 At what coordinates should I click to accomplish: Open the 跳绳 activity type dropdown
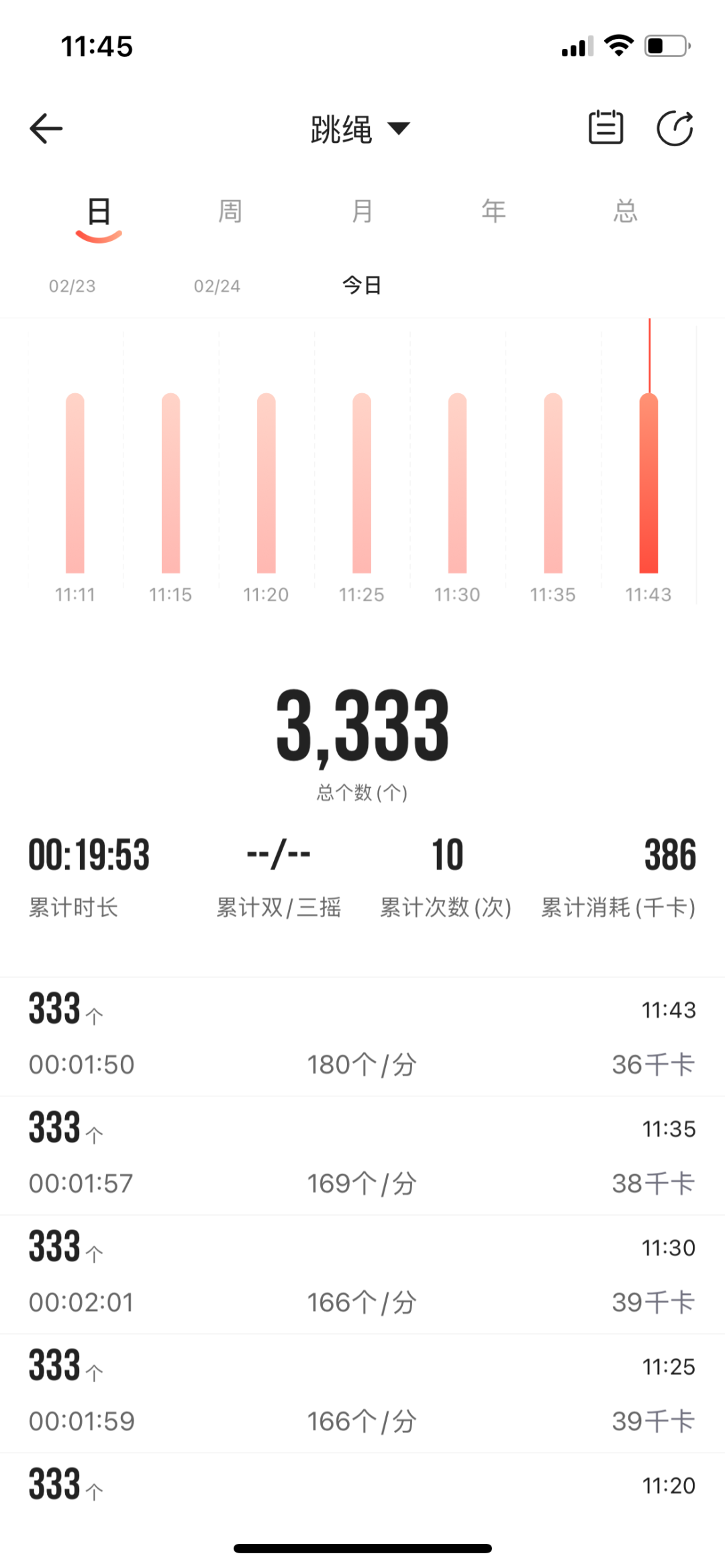pyautogui.click(x=360, y=129)
